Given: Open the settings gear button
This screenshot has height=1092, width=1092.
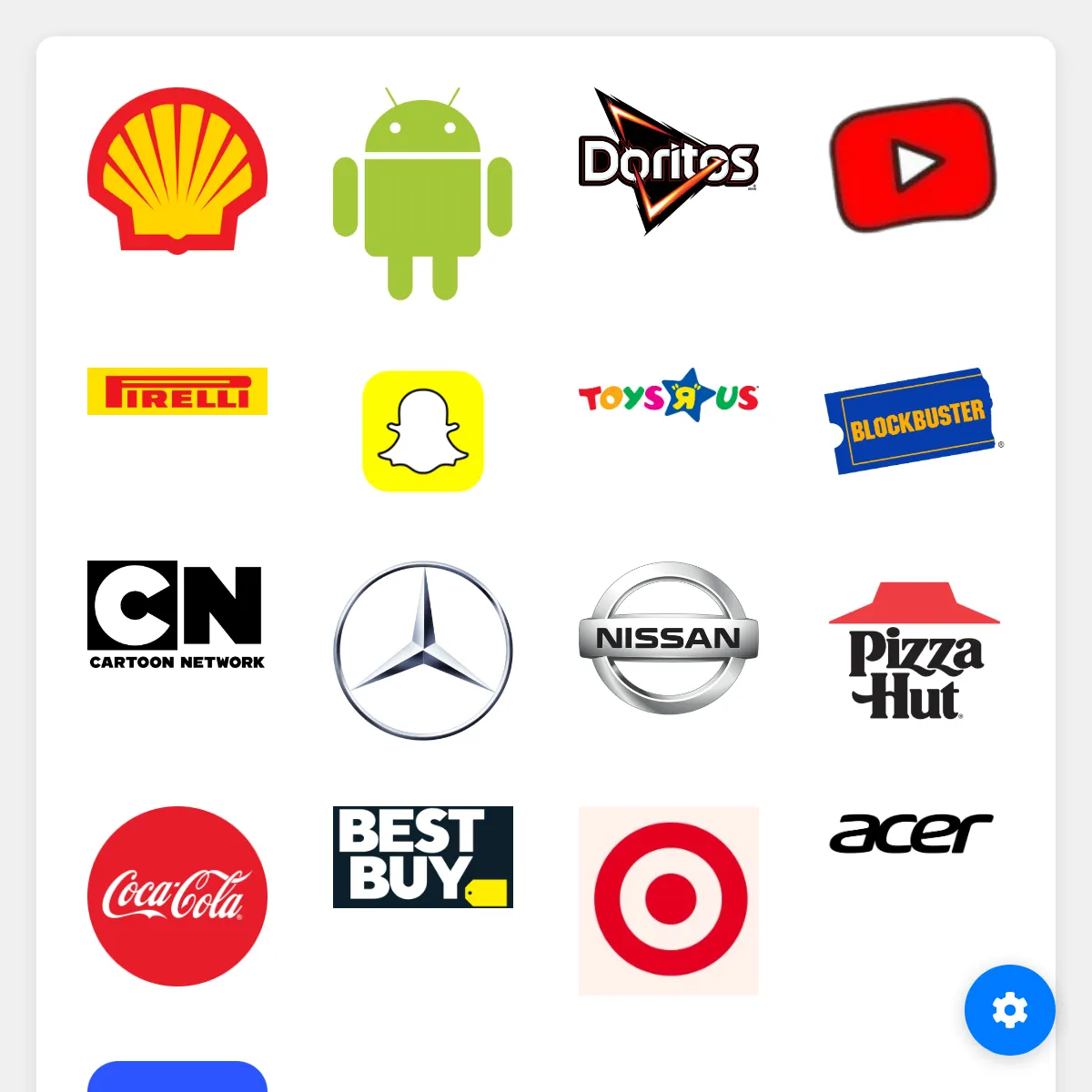Looking at the screenshot, I should pos(1009,1009).
